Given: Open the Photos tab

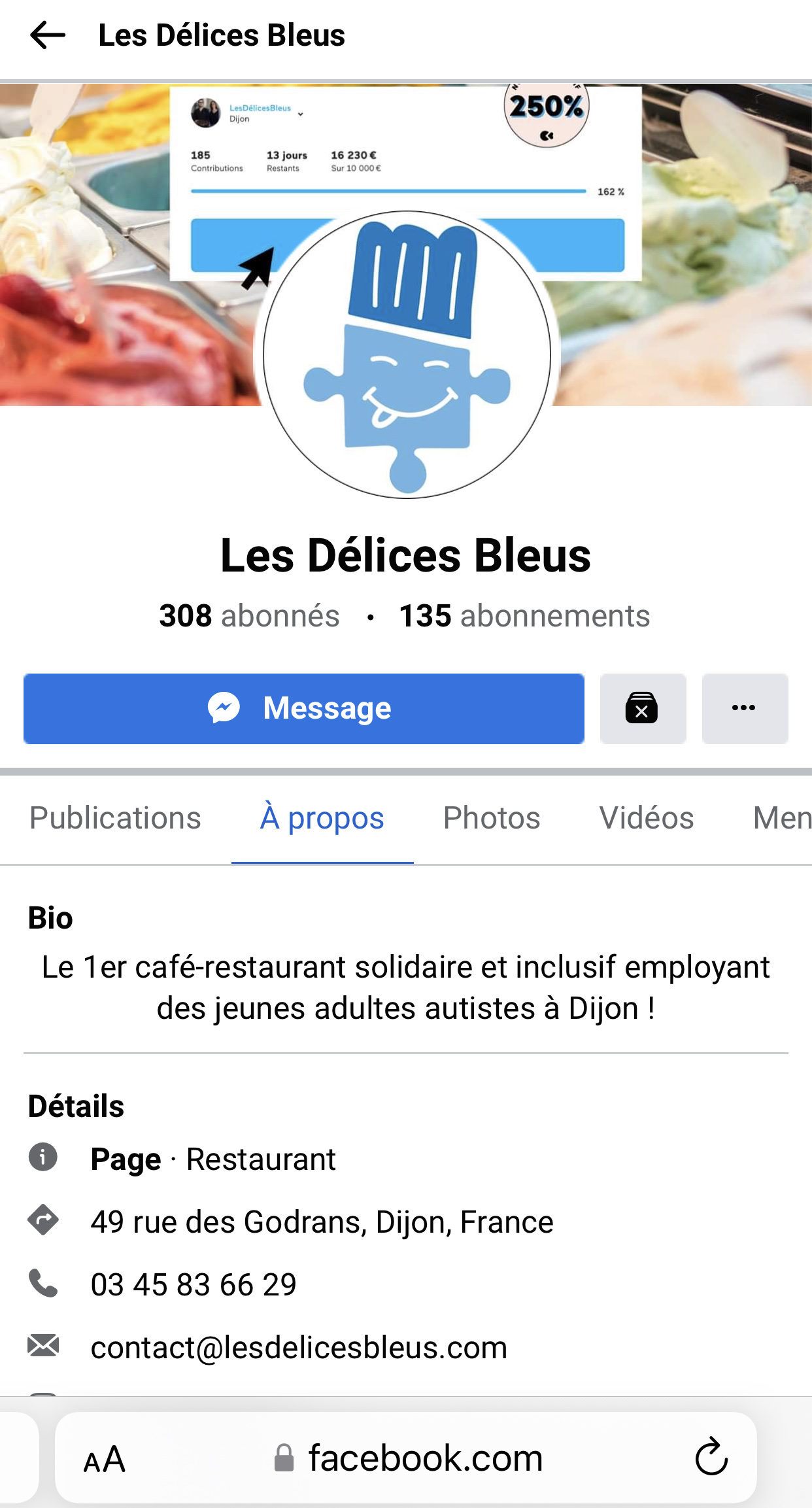Looking at the screenshot, I should pos(492,818).
